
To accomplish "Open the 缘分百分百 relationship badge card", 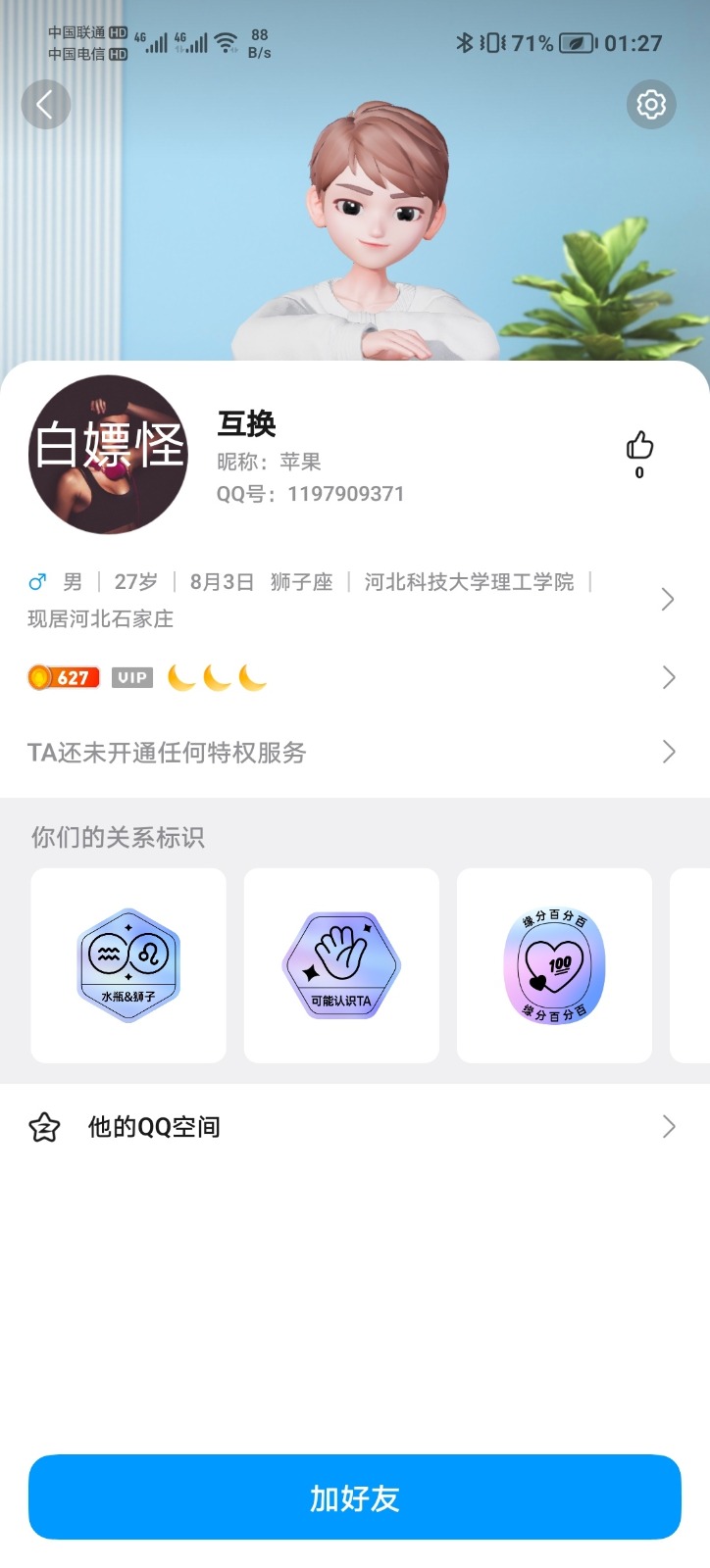I will coord(554,965).
